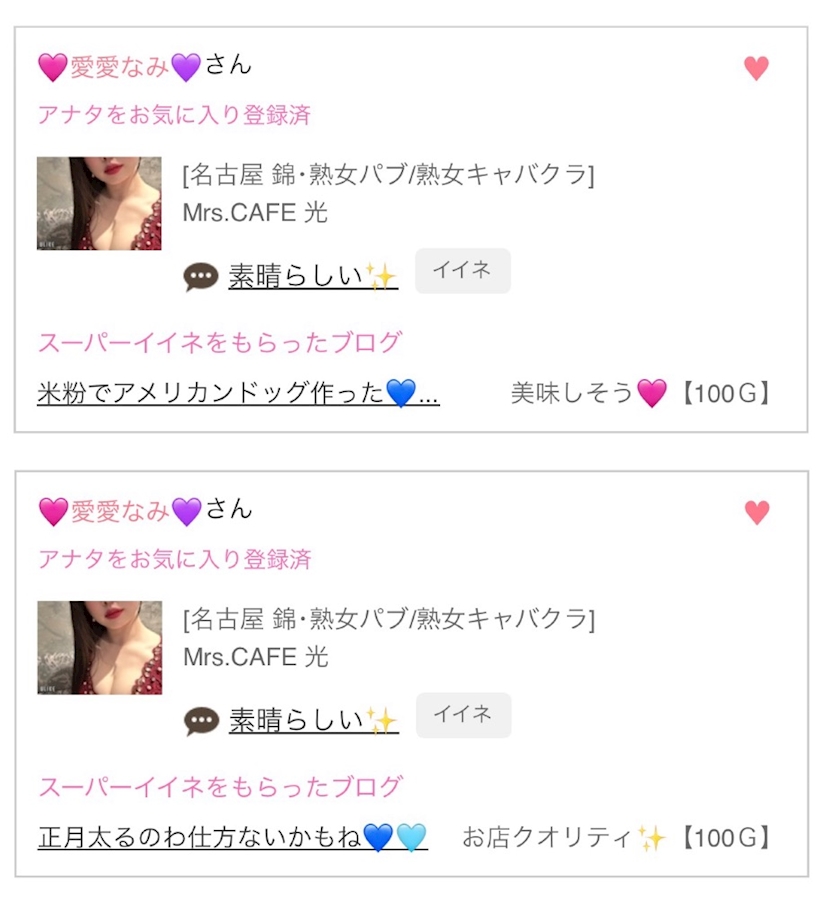The height and width of the screenshot is (898, 840).
Task: Hit the イイネ button in the 米粉でアメリカンドッグ card
Action: 462,271
